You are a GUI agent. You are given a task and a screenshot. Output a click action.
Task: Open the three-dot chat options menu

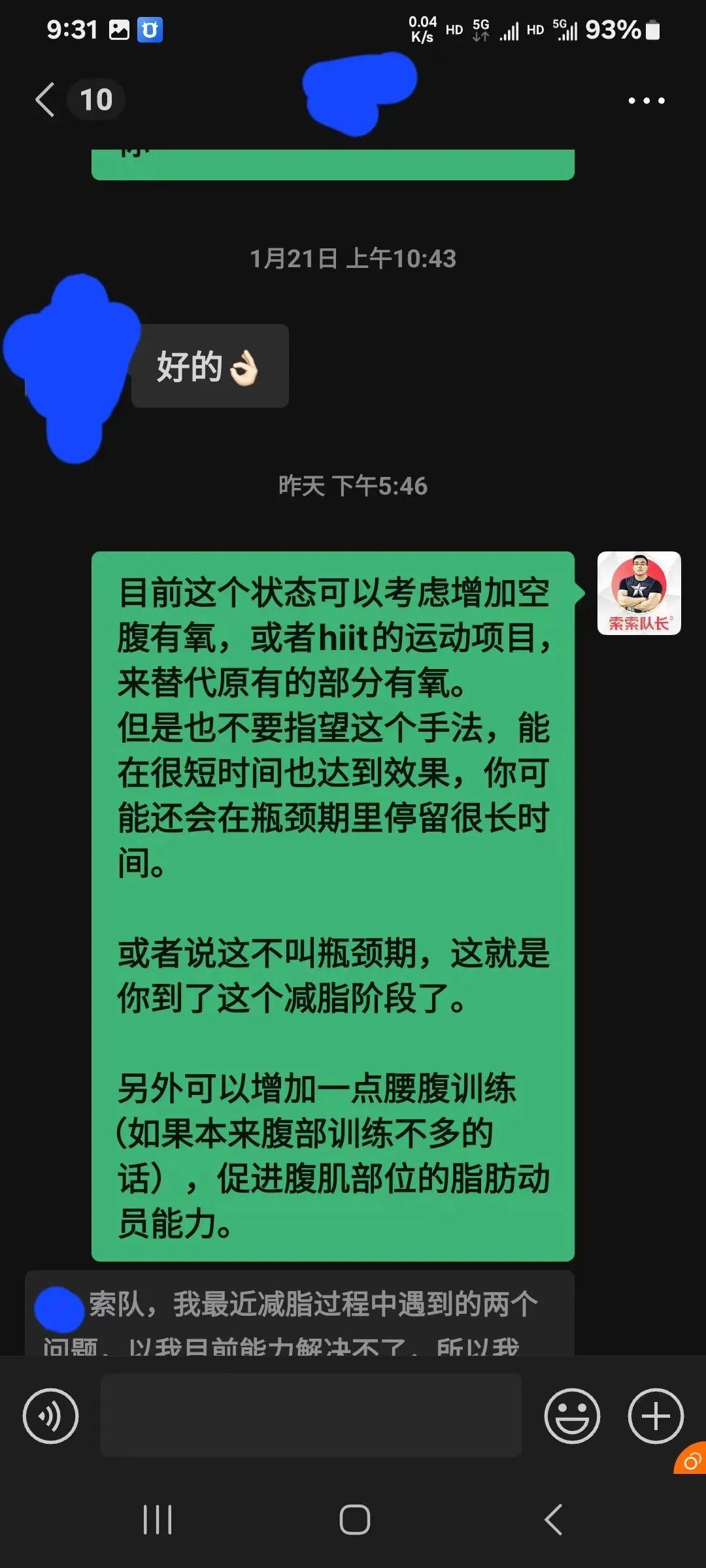[646, 101]
